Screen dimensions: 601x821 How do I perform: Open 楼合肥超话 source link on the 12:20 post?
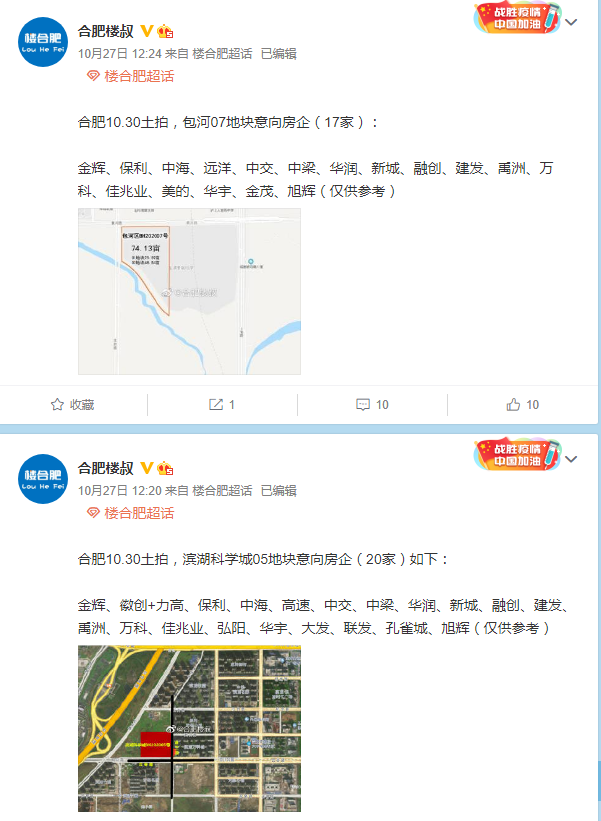[x=222, y=490]
